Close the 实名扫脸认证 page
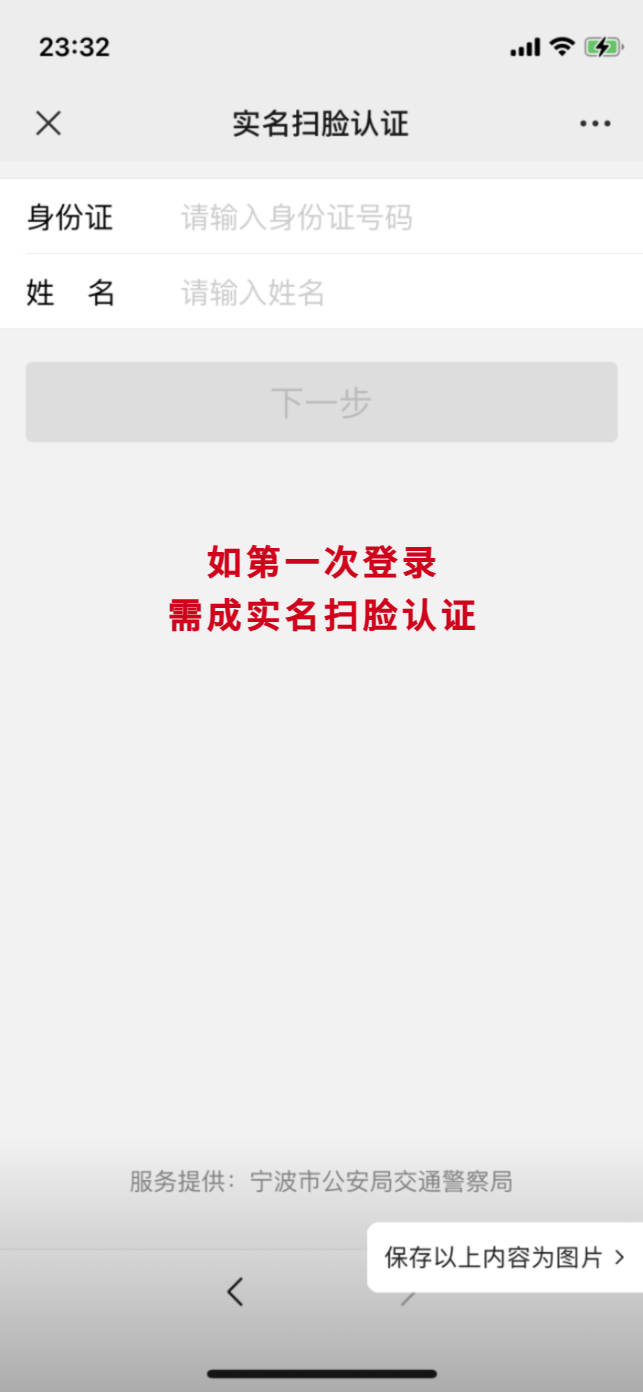The image size is (643, 1392). click(x=48, y=123)
